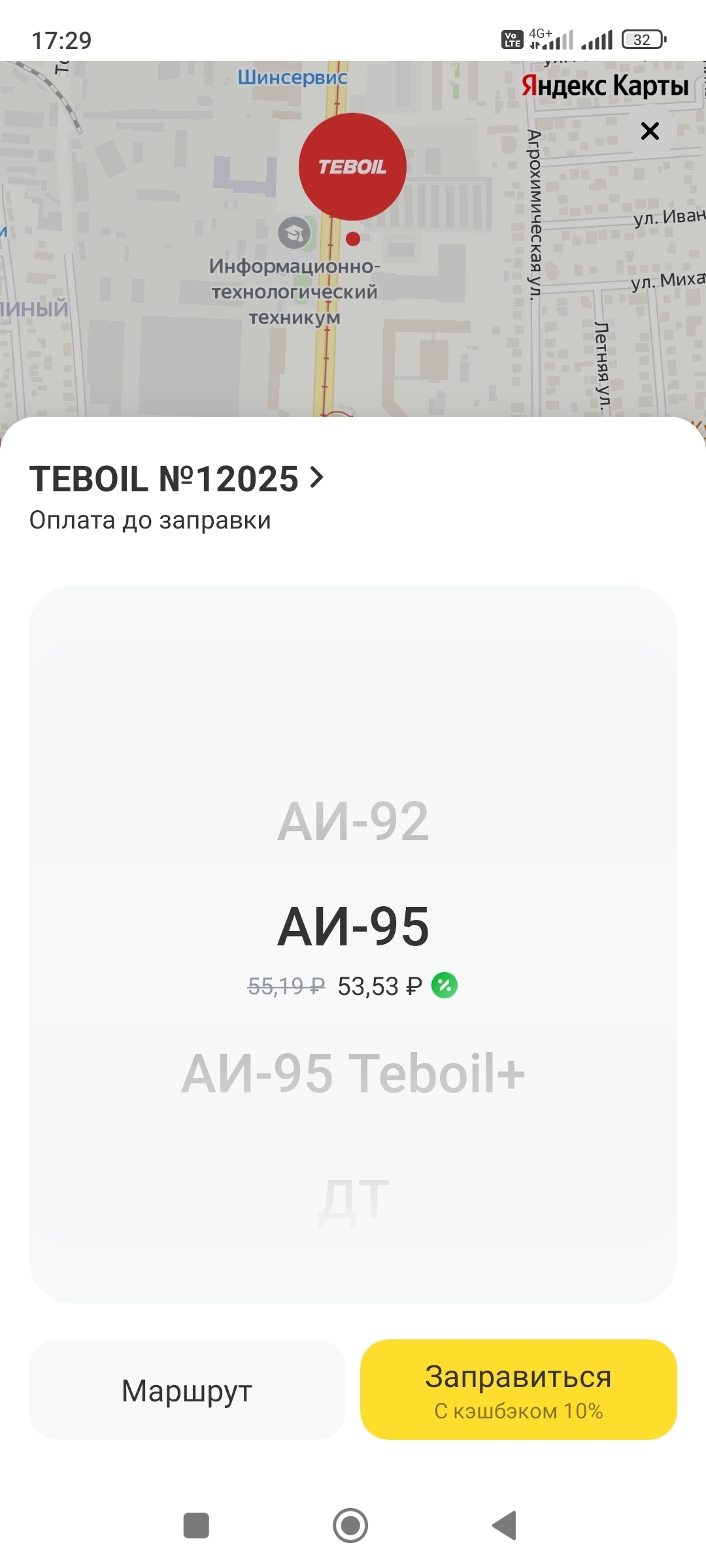Open the discount info icon by price
The image size is (706, 1568).
(445, 985)
